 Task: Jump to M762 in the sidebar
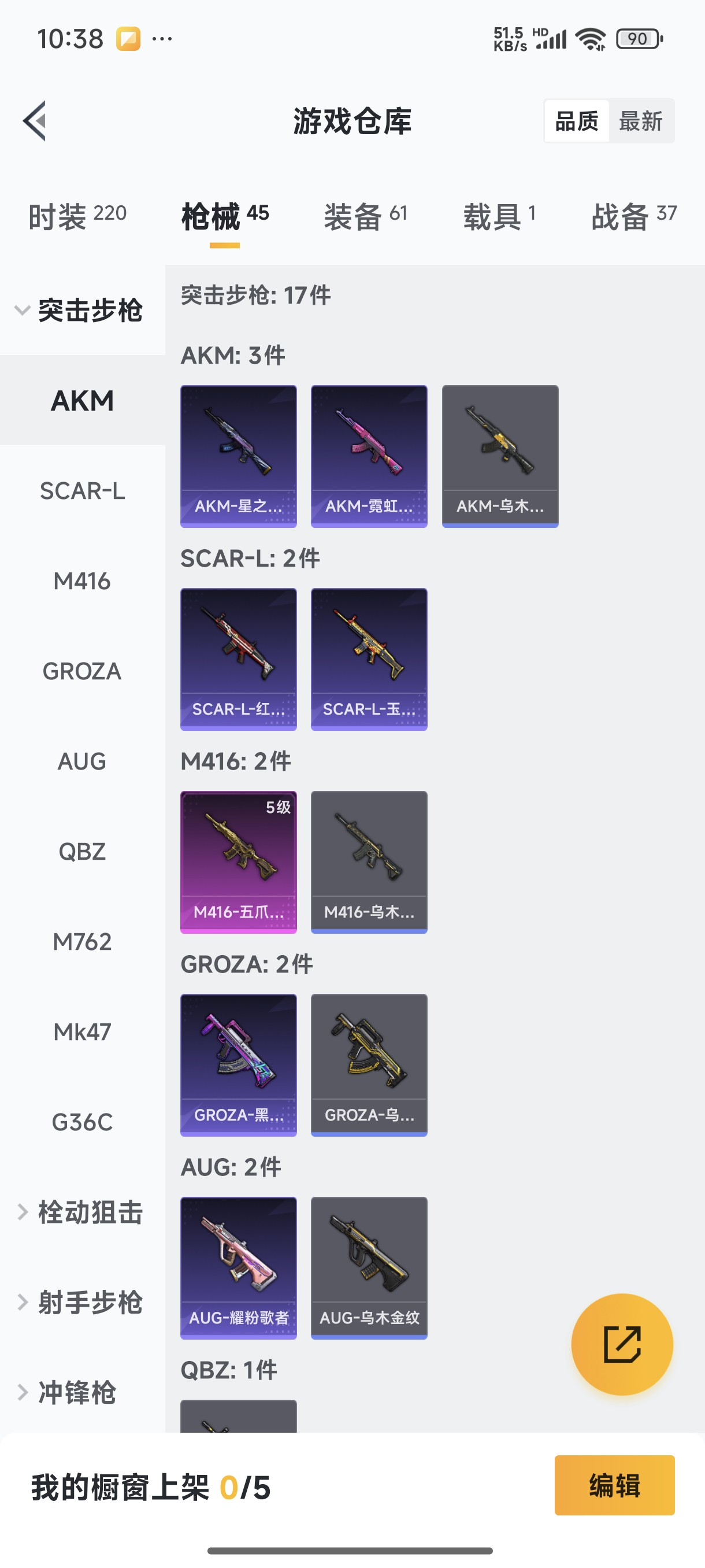[x=82, y=942]
